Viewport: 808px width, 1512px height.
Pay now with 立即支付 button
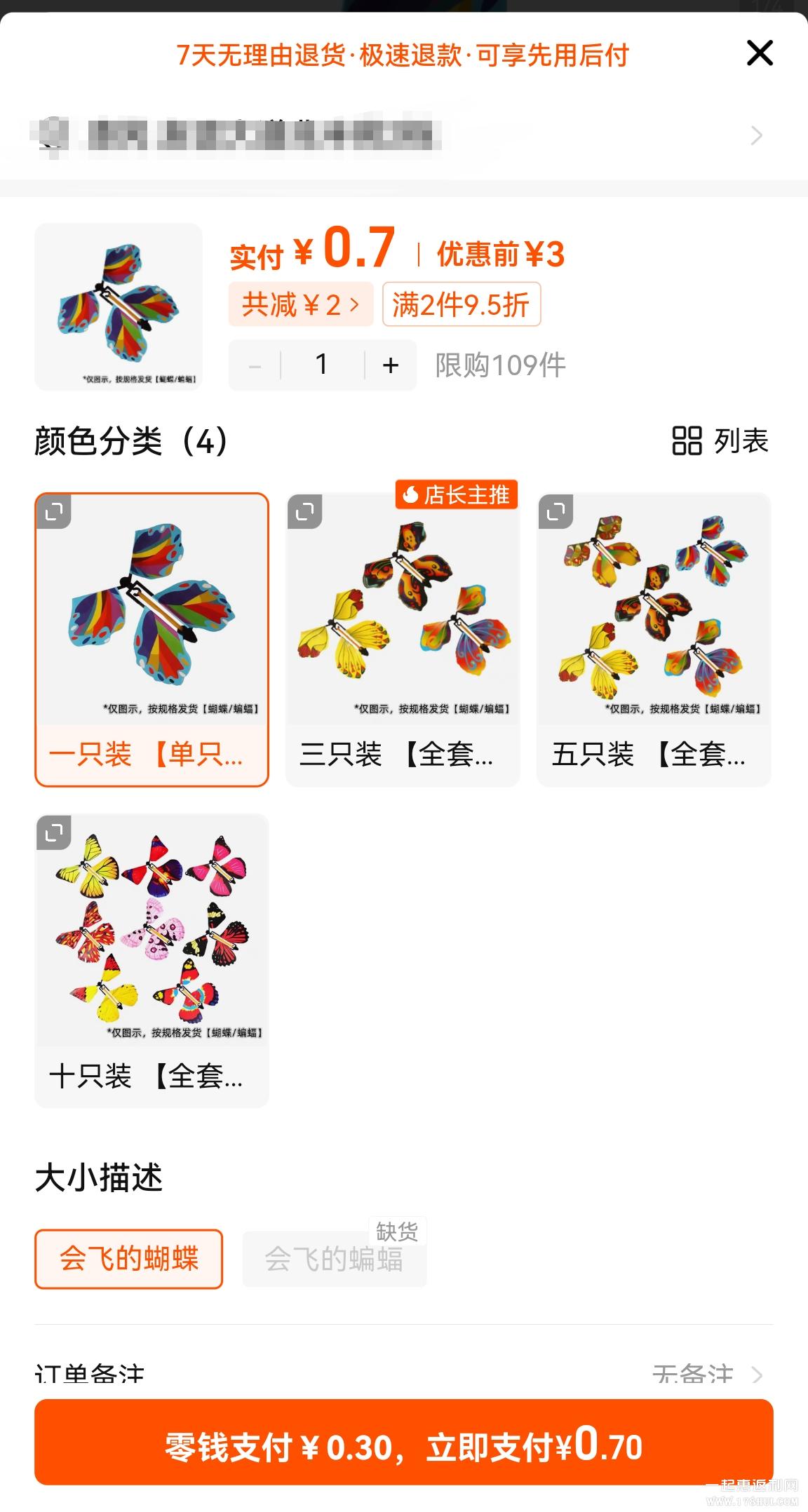(403, 1447)
